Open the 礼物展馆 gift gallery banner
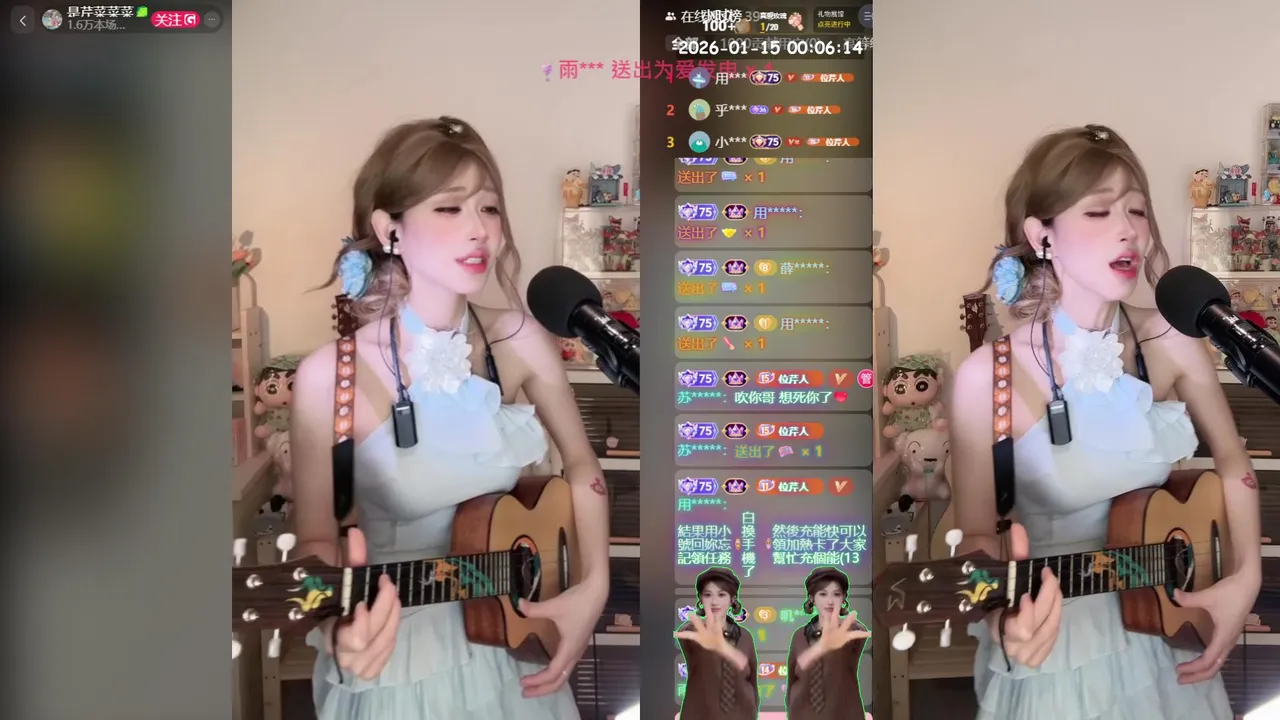The height and width of the screenshot is (720, 1280). click(x=833, y=19)
